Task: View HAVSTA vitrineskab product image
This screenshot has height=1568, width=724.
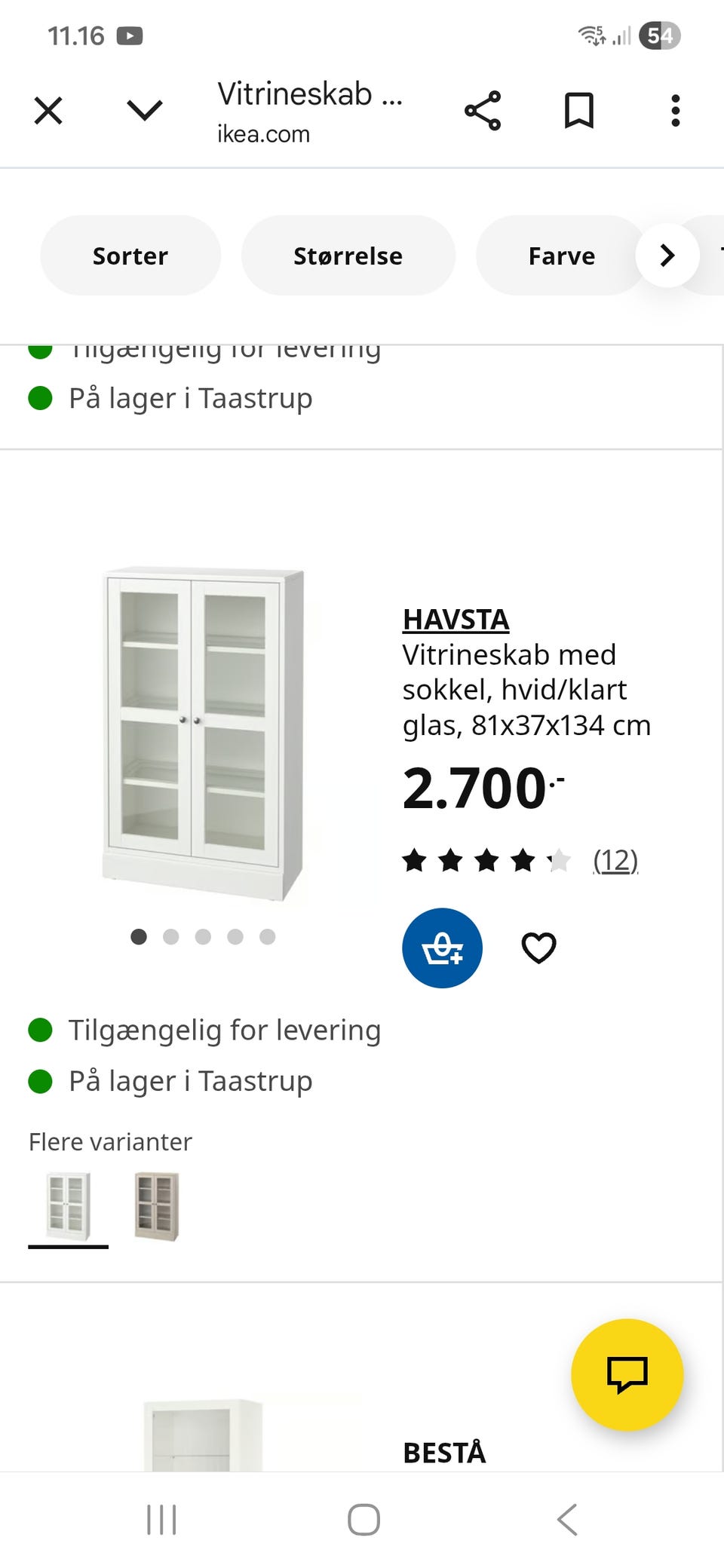Action: tap(203, 733)
